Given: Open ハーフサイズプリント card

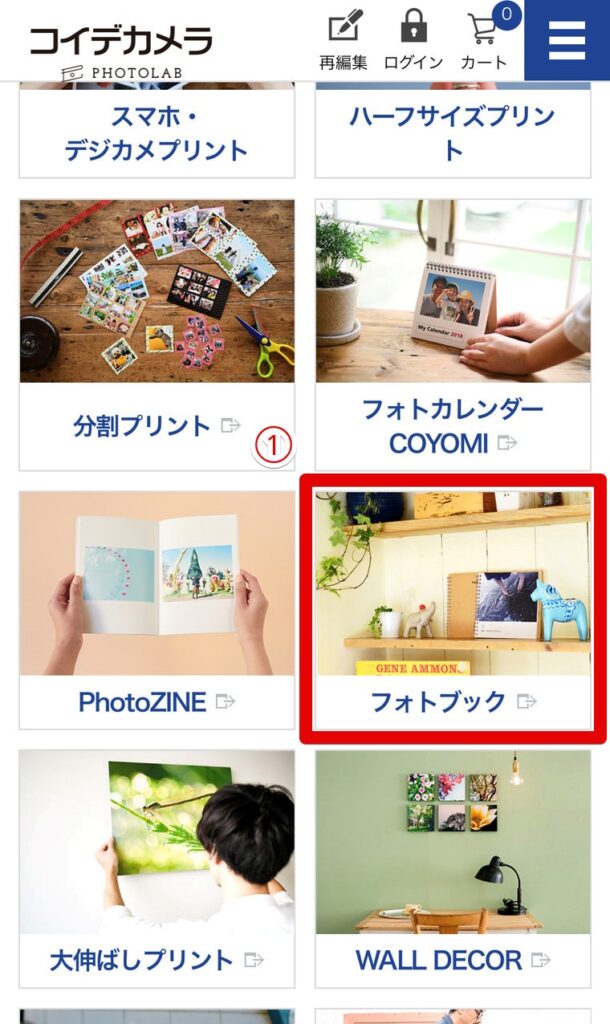Looking at the screenshot, I should tap(452, 133).
